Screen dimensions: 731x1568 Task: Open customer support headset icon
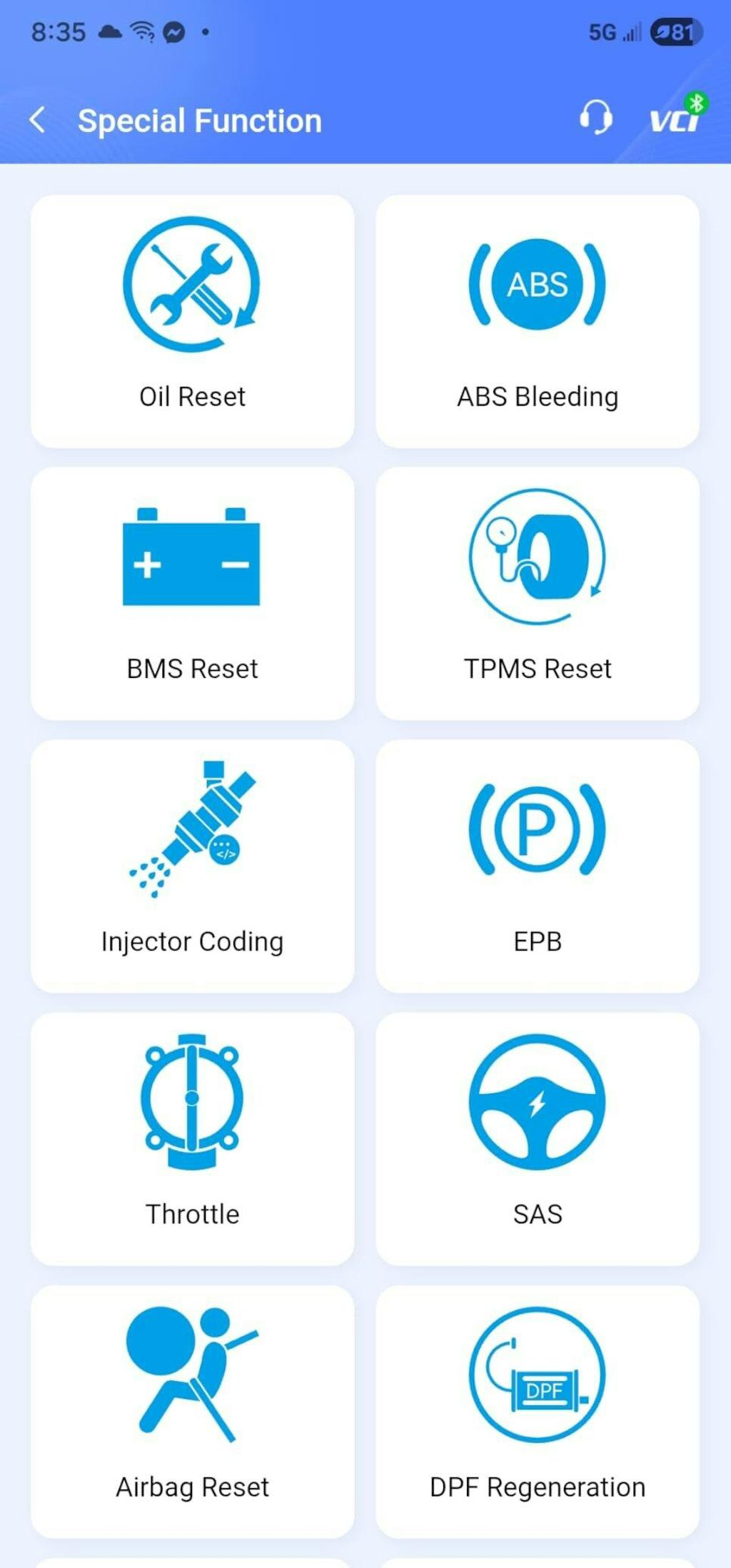coord(595,118)
